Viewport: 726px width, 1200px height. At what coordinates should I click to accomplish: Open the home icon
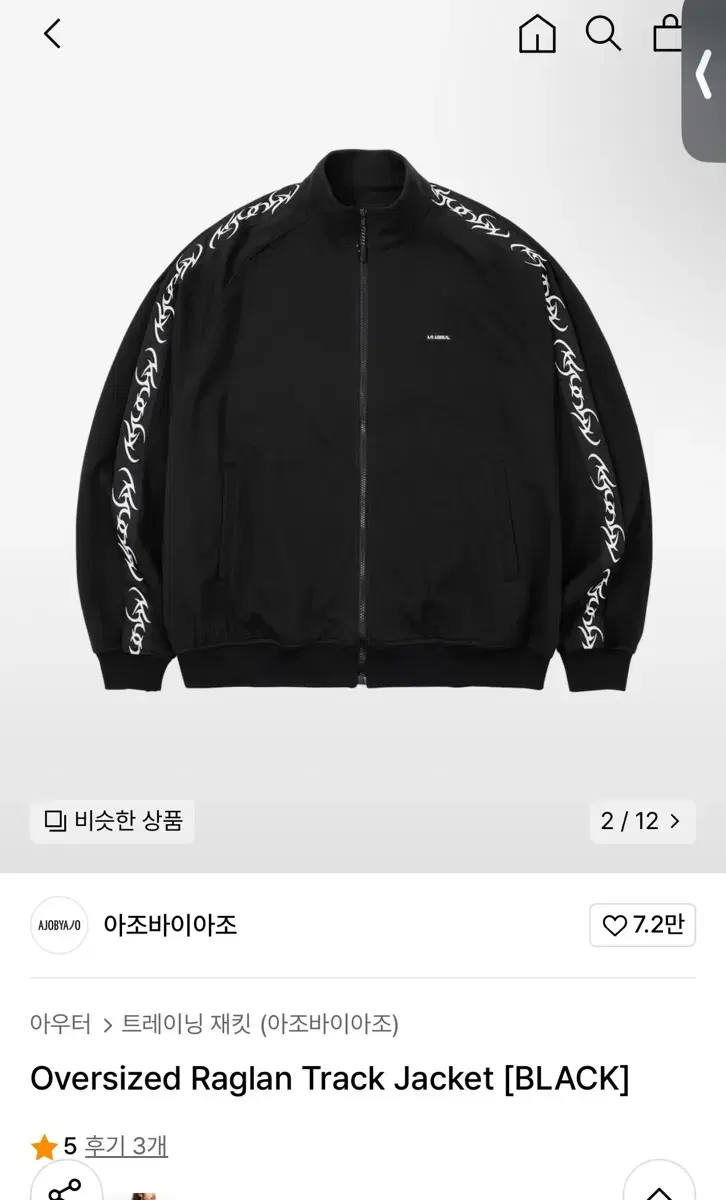coord(537,34)
